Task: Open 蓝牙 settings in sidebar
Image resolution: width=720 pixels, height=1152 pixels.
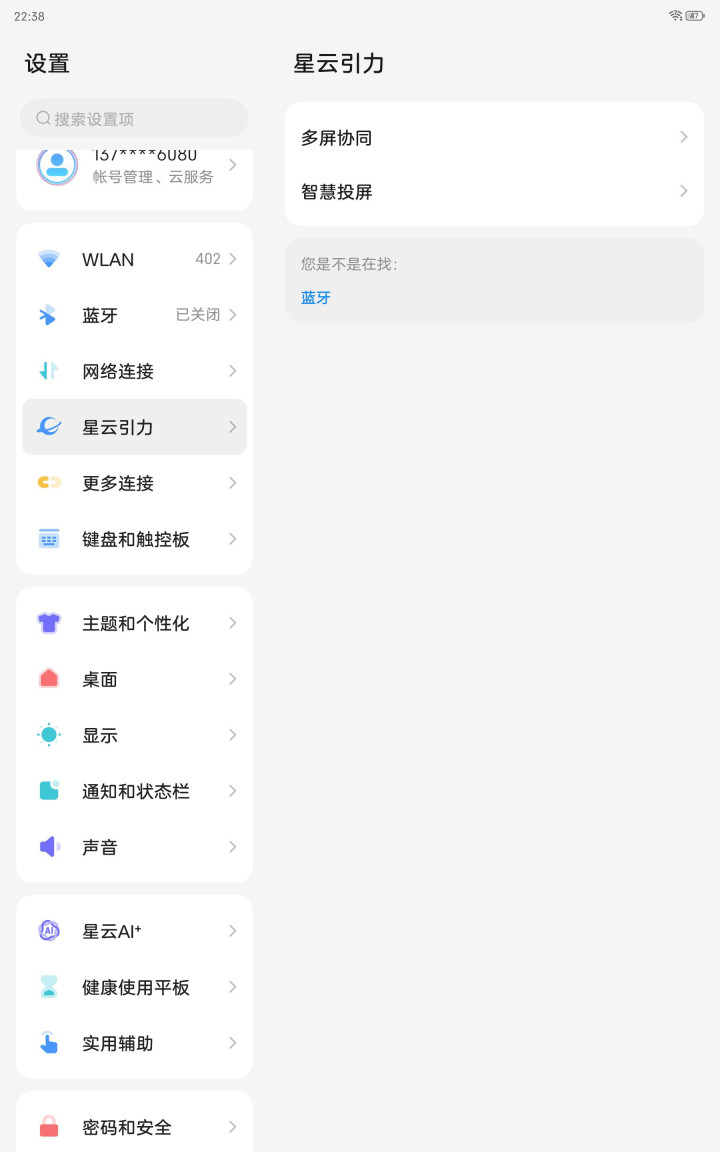Action: [x=134, y=315]
